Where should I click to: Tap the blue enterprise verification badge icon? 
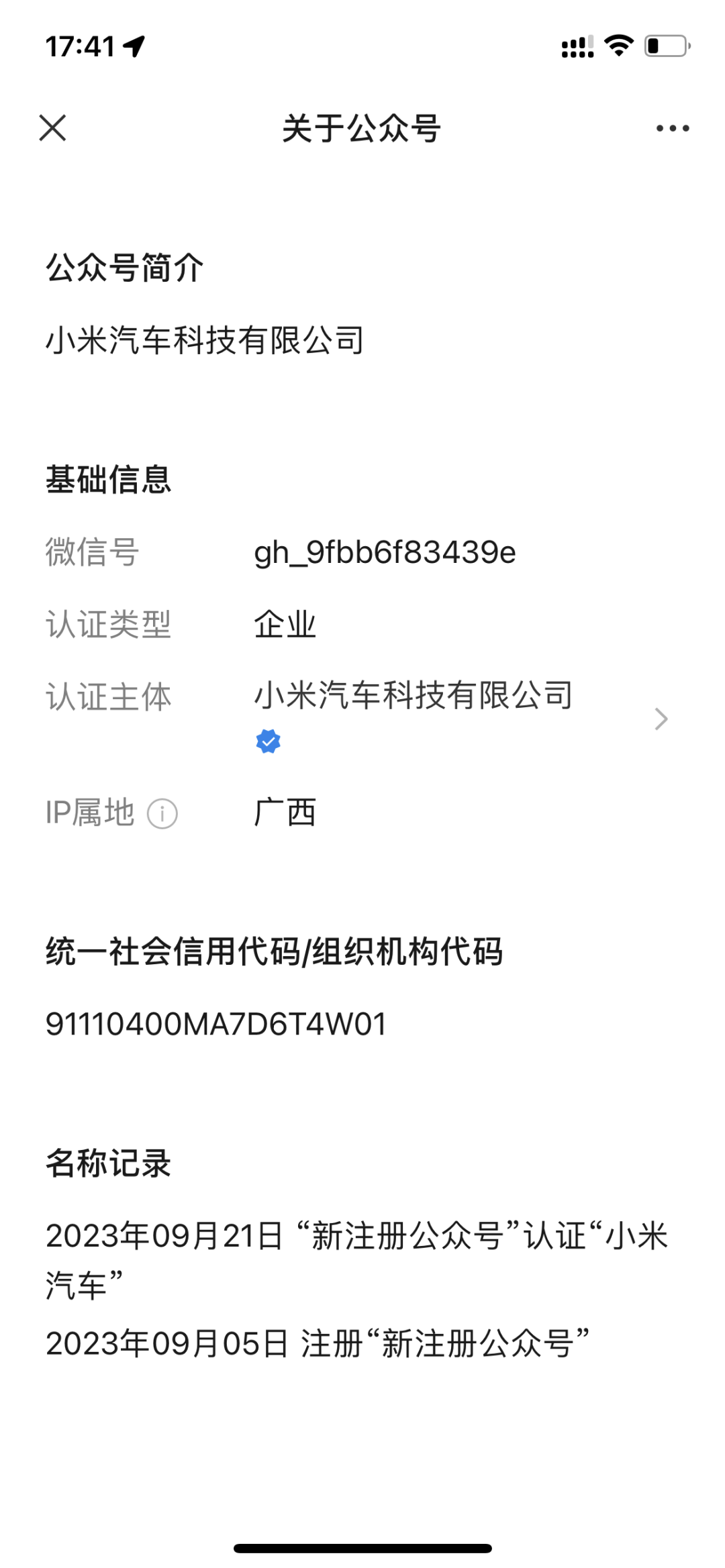tap(270, 741)
